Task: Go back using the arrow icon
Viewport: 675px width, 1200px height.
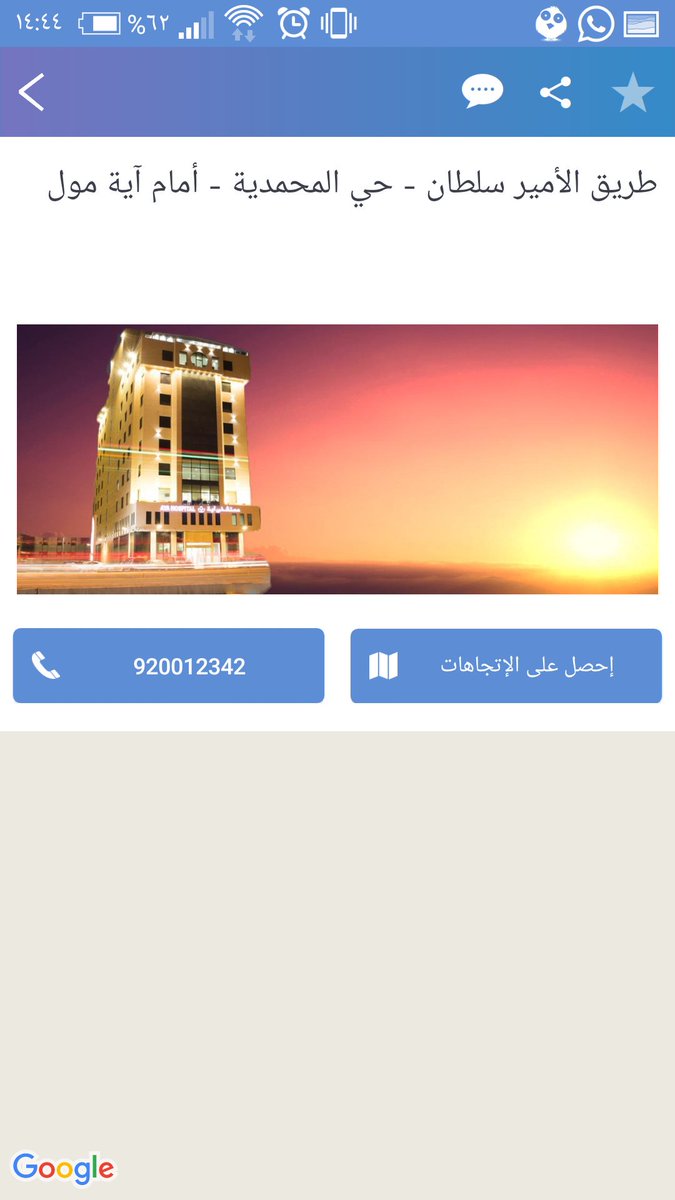Action: click(32, 92)
